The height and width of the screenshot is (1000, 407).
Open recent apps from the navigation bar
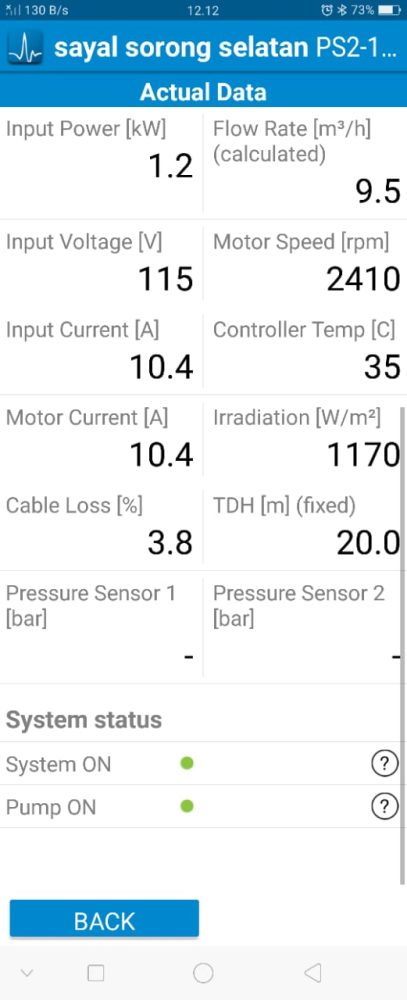(x=95, y=973)
